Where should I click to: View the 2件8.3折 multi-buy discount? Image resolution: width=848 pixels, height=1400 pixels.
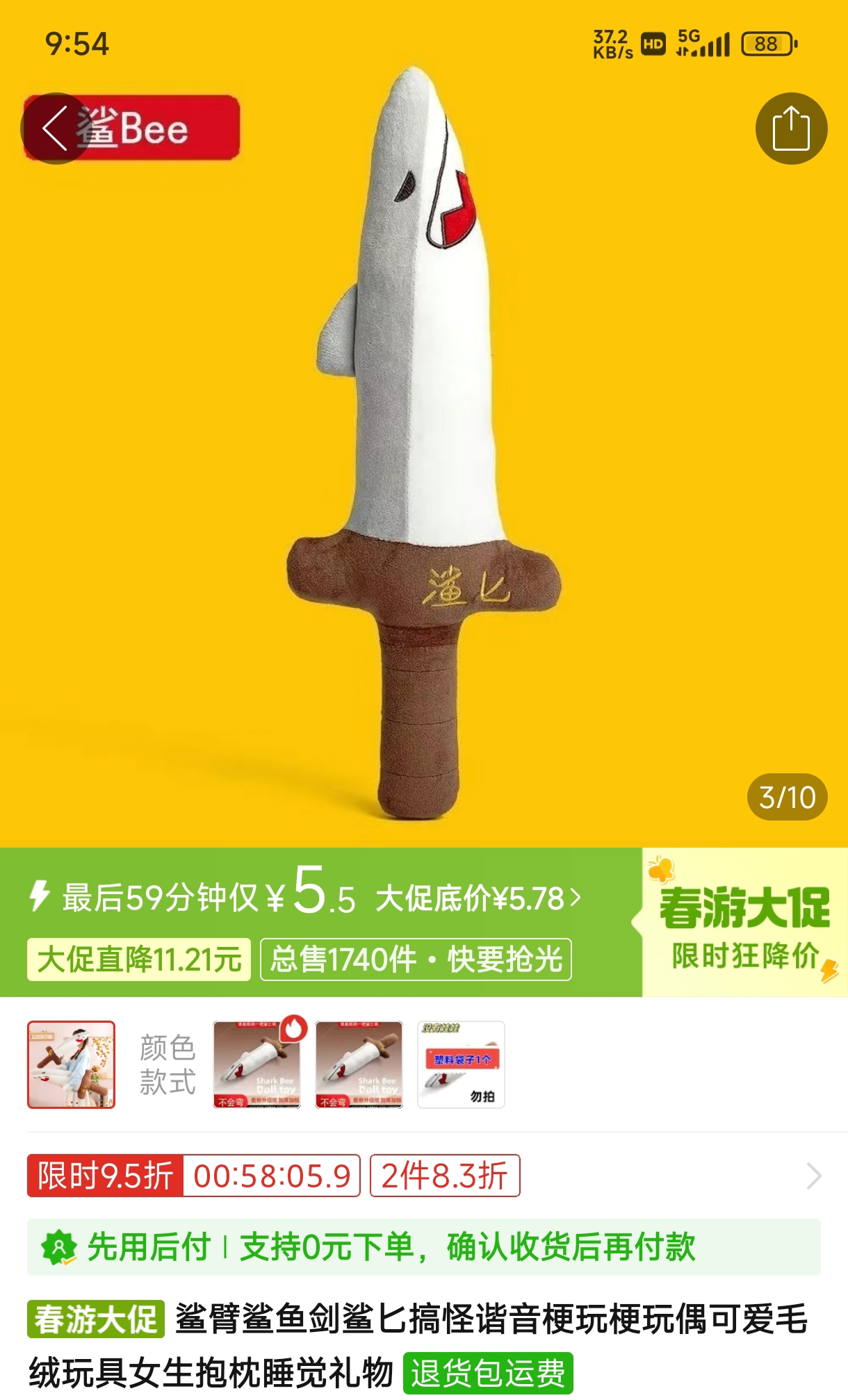click(445, 1176)
